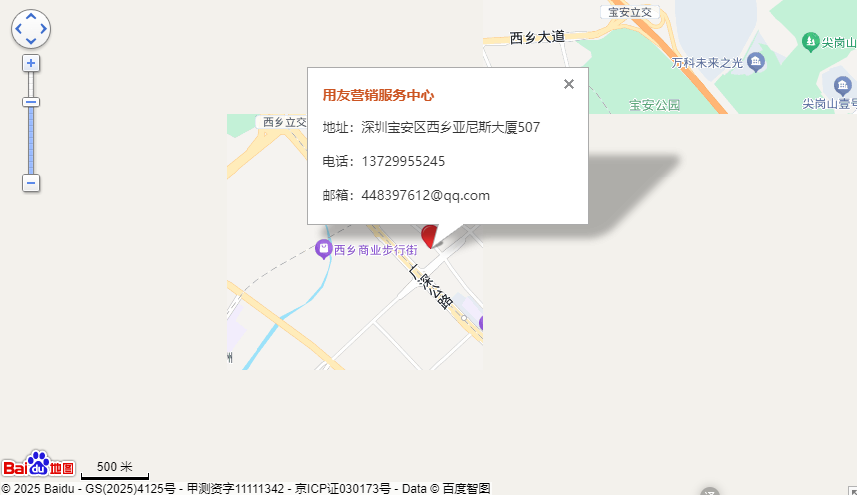857x495 pixels.
Task: Zoom in with the plus button
Action: pos(31,63)
